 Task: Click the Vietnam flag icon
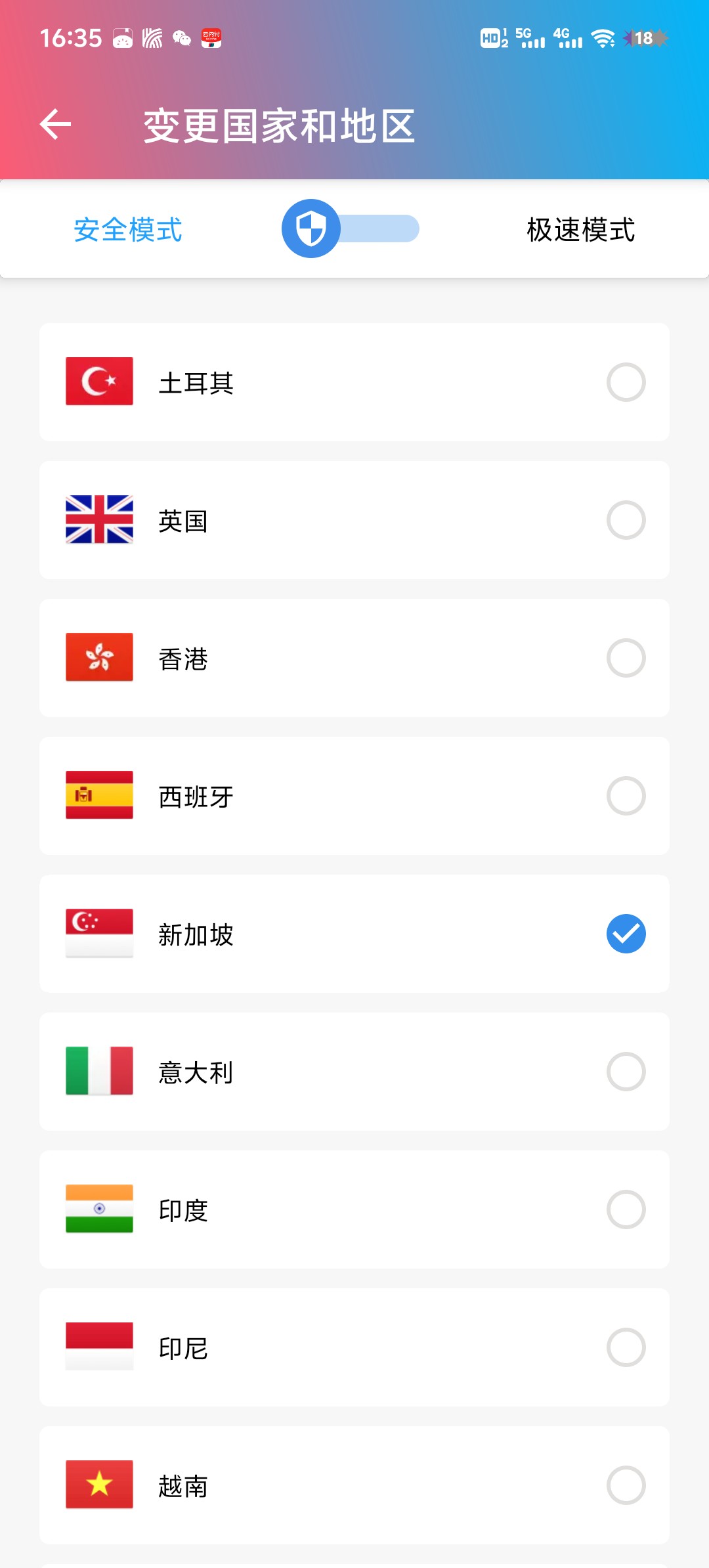tap(99, 1486)
